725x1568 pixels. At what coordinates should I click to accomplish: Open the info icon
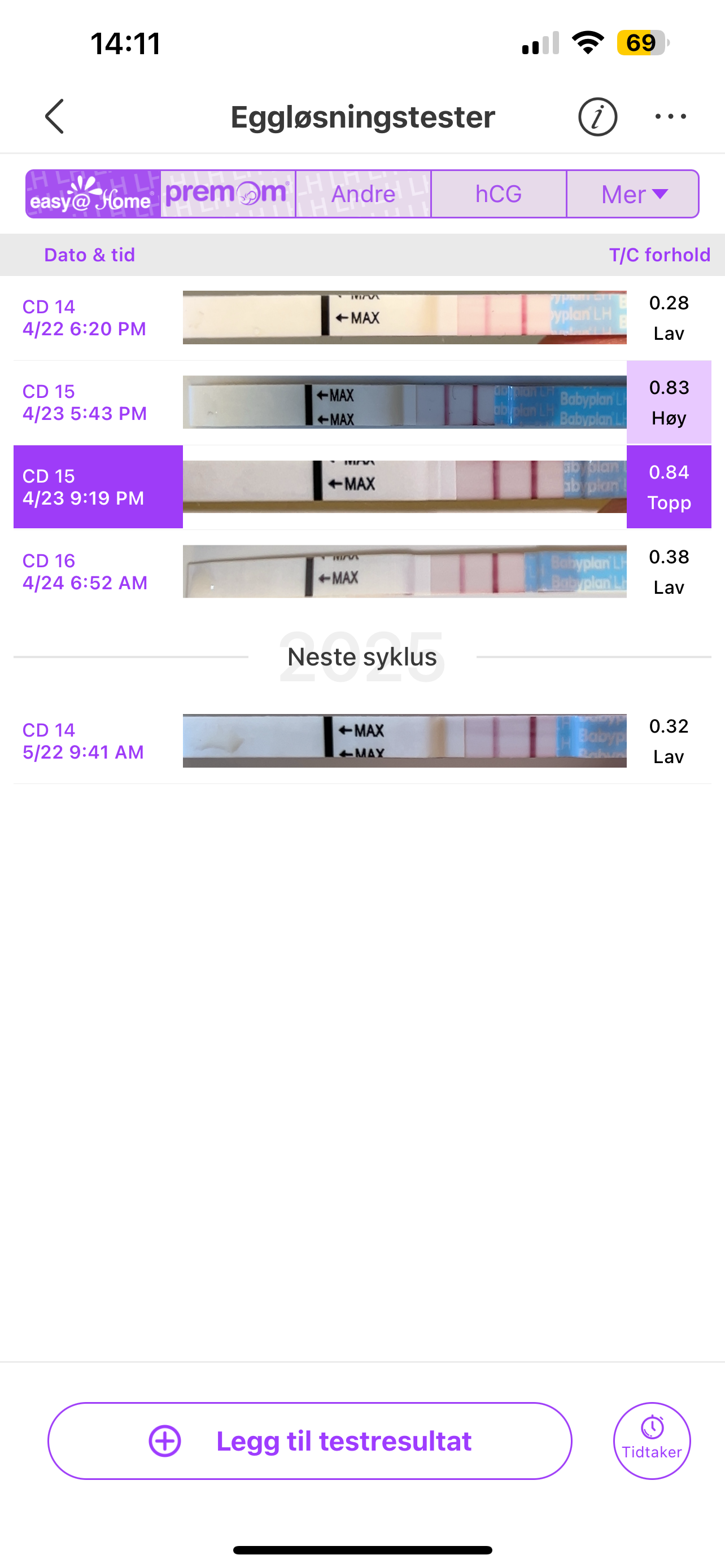[x=597, y=116]
